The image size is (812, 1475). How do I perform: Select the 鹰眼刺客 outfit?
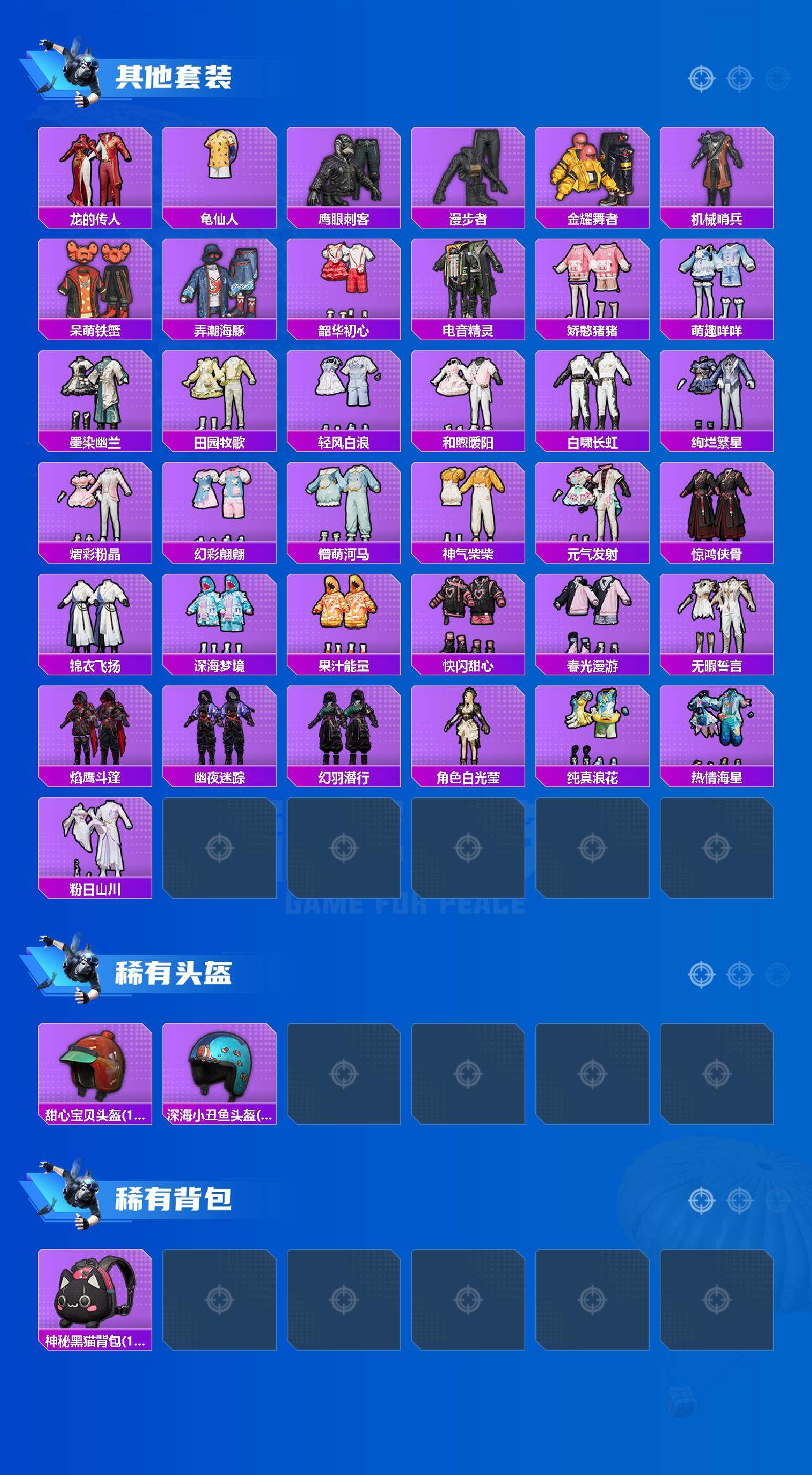coord(344,171)
